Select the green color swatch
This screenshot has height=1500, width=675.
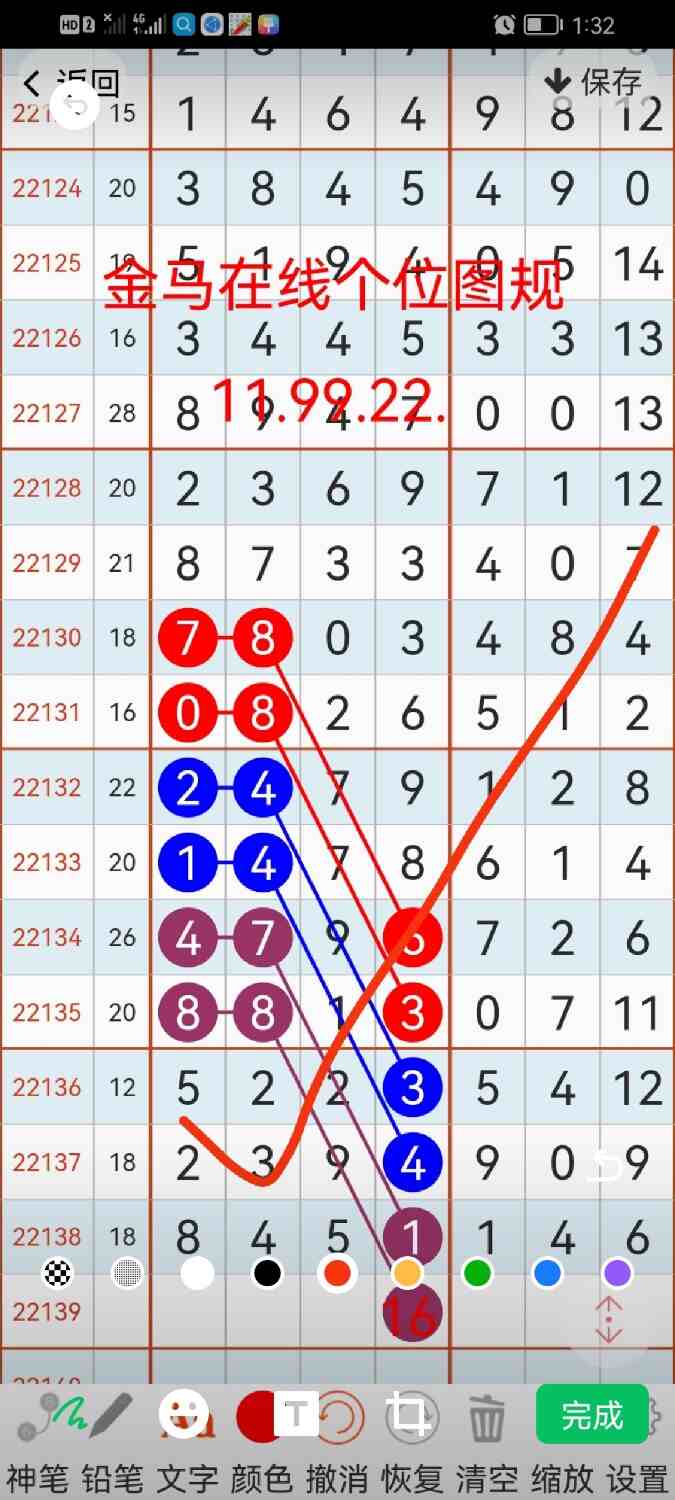(477, 1273)
